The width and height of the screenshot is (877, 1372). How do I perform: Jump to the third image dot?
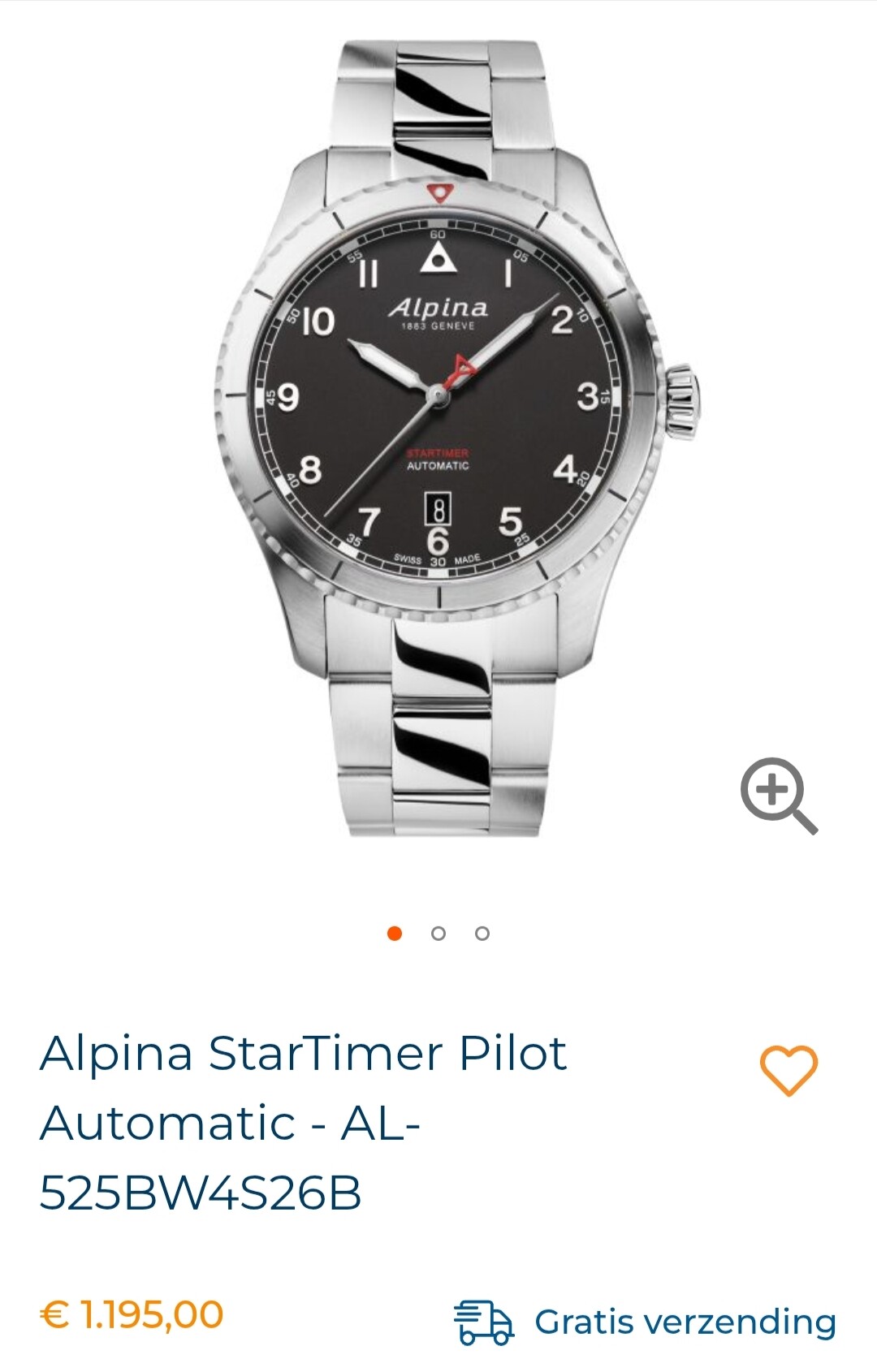pos(482,934)
